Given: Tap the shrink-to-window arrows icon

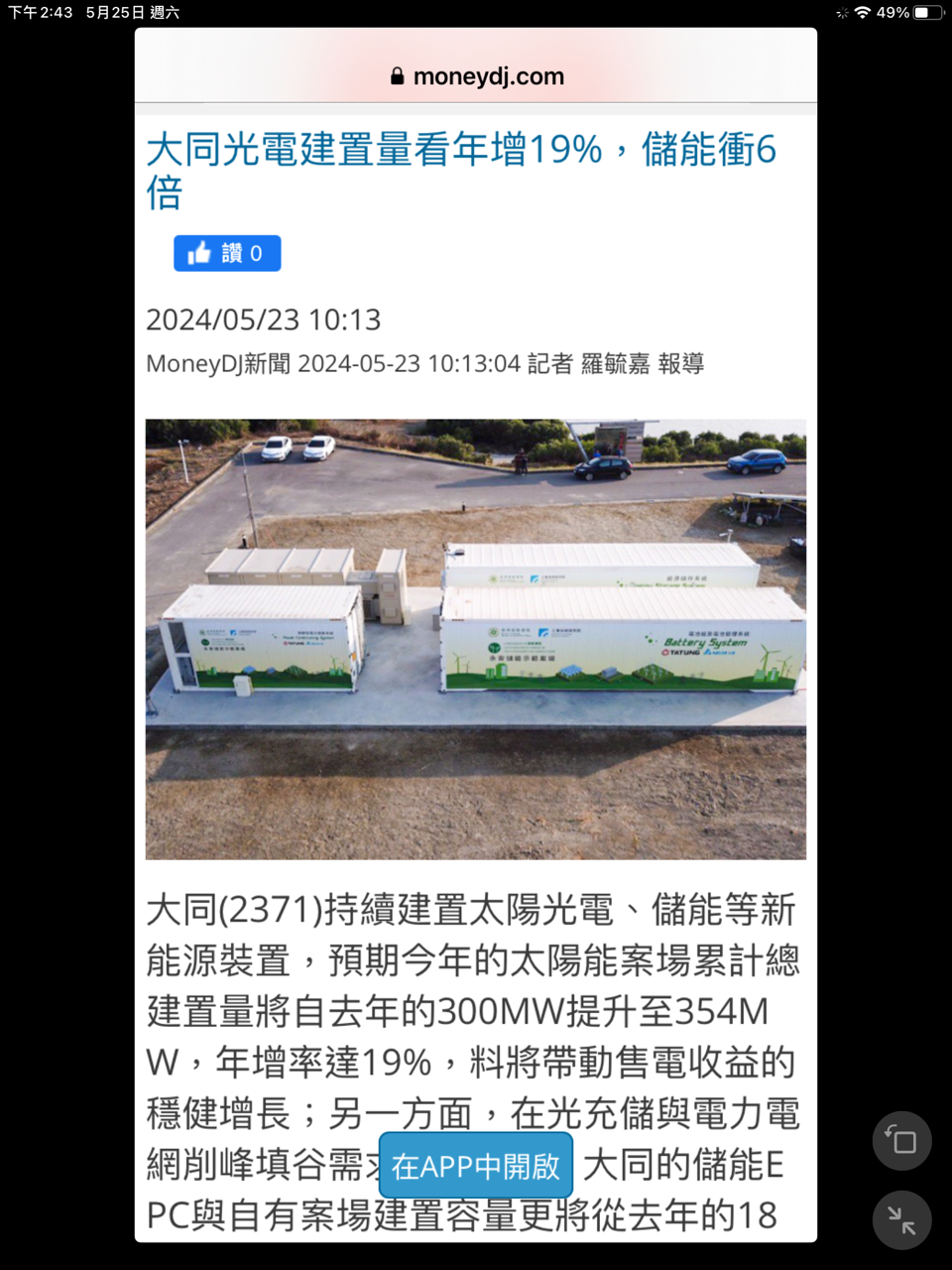Looking at the screenshot, I should [x=901, y=1220].
